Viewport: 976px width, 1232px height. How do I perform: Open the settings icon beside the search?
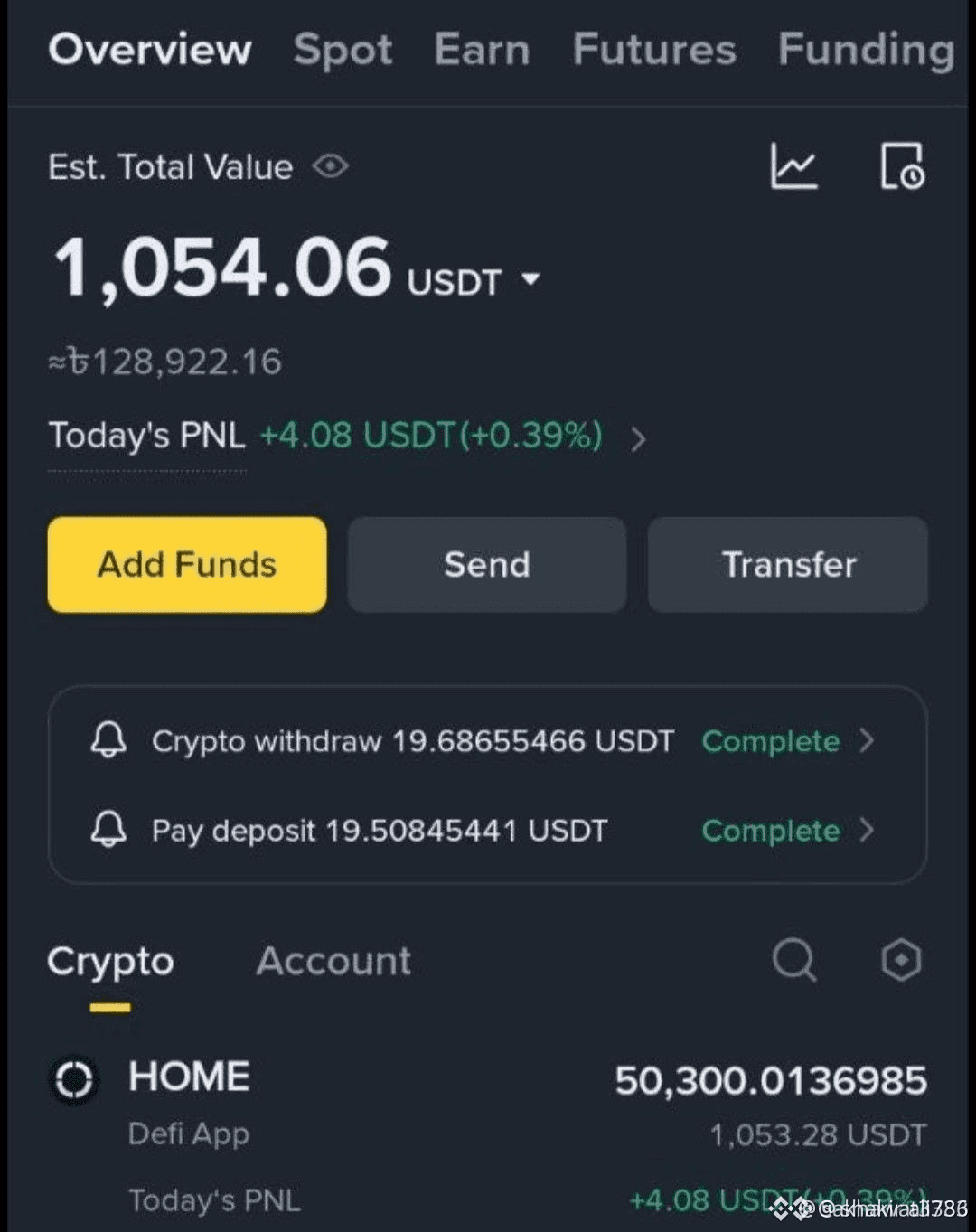(901, 961)
